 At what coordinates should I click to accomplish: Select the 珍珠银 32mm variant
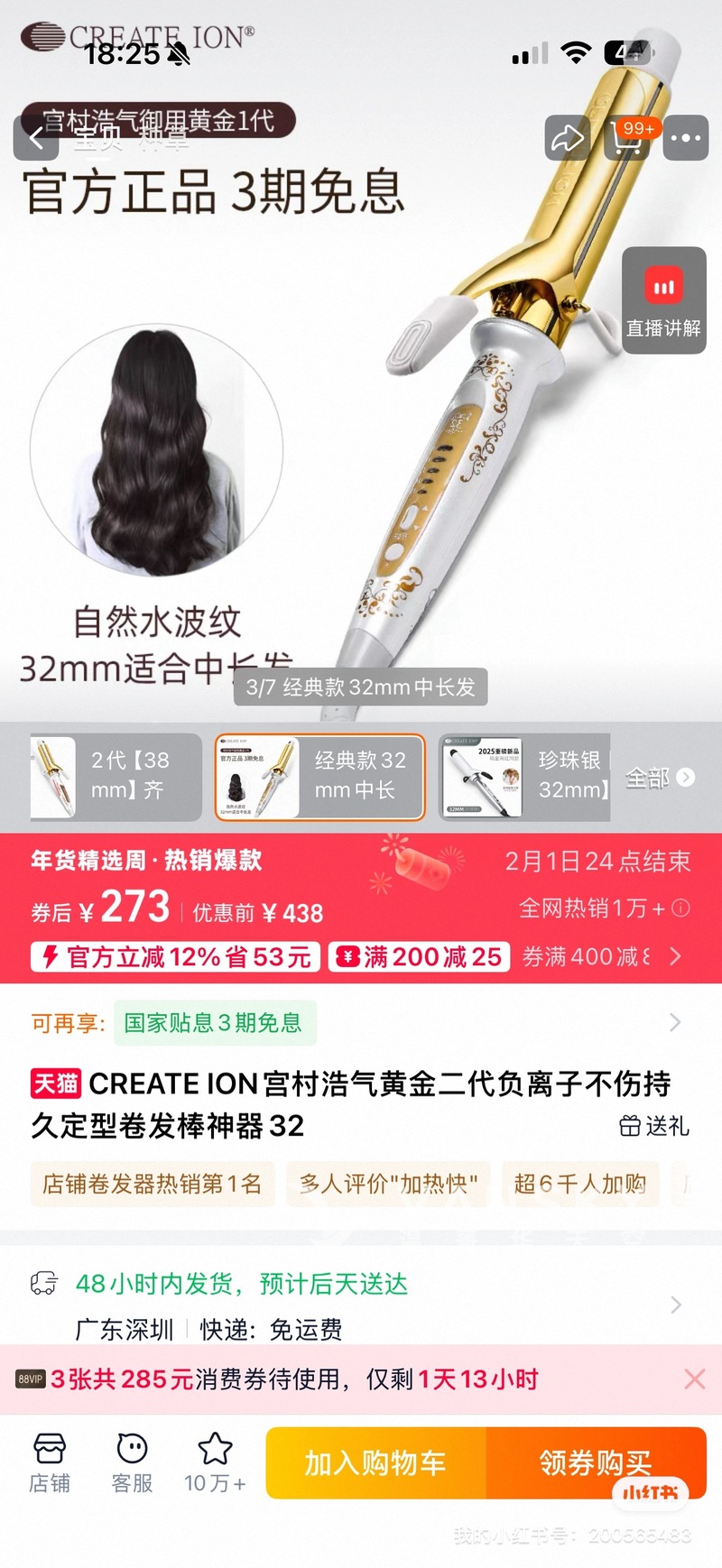pyautogui.click(x=524, y=777)
